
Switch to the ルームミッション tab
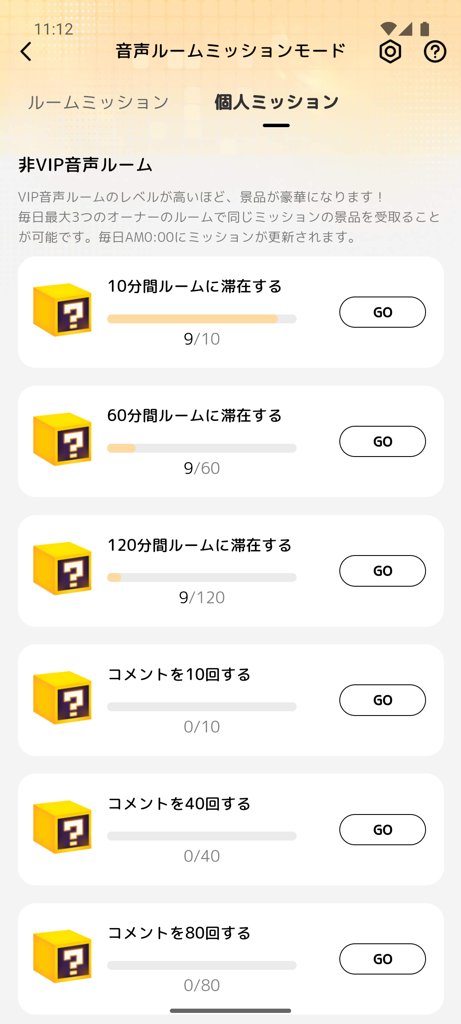coord(98,103)
